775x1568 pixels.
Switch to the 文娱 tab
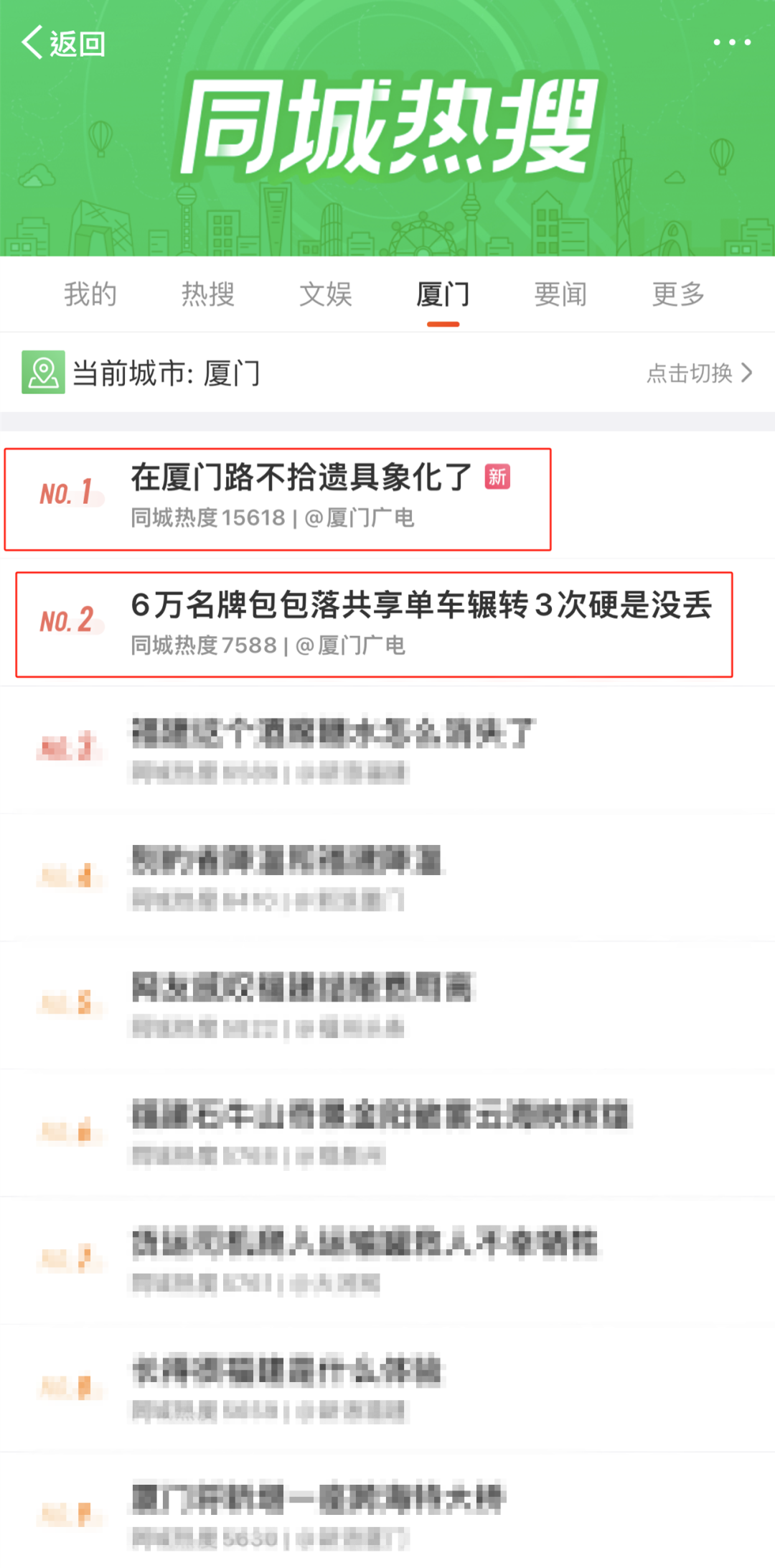pos(325,294)
